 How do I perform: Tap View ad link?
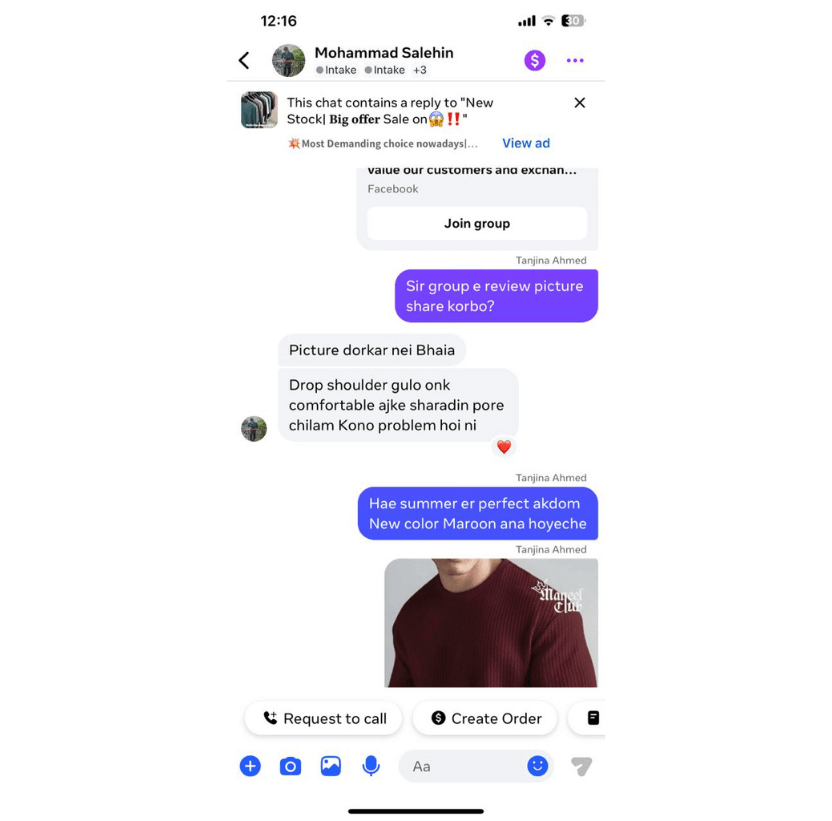(525, 143)
